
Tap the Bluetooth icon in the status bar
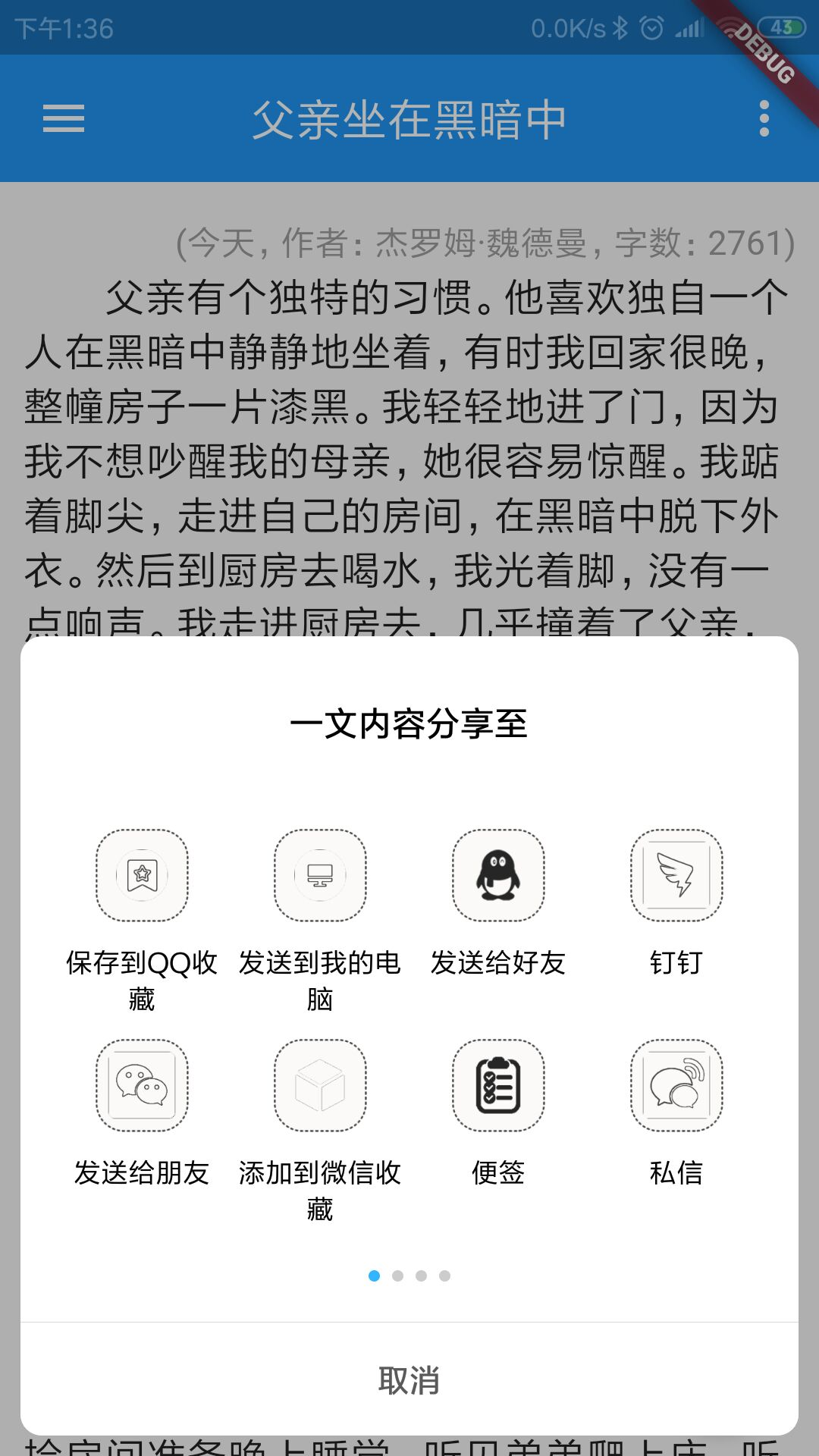pyautogui.click(x=620, y=27)
